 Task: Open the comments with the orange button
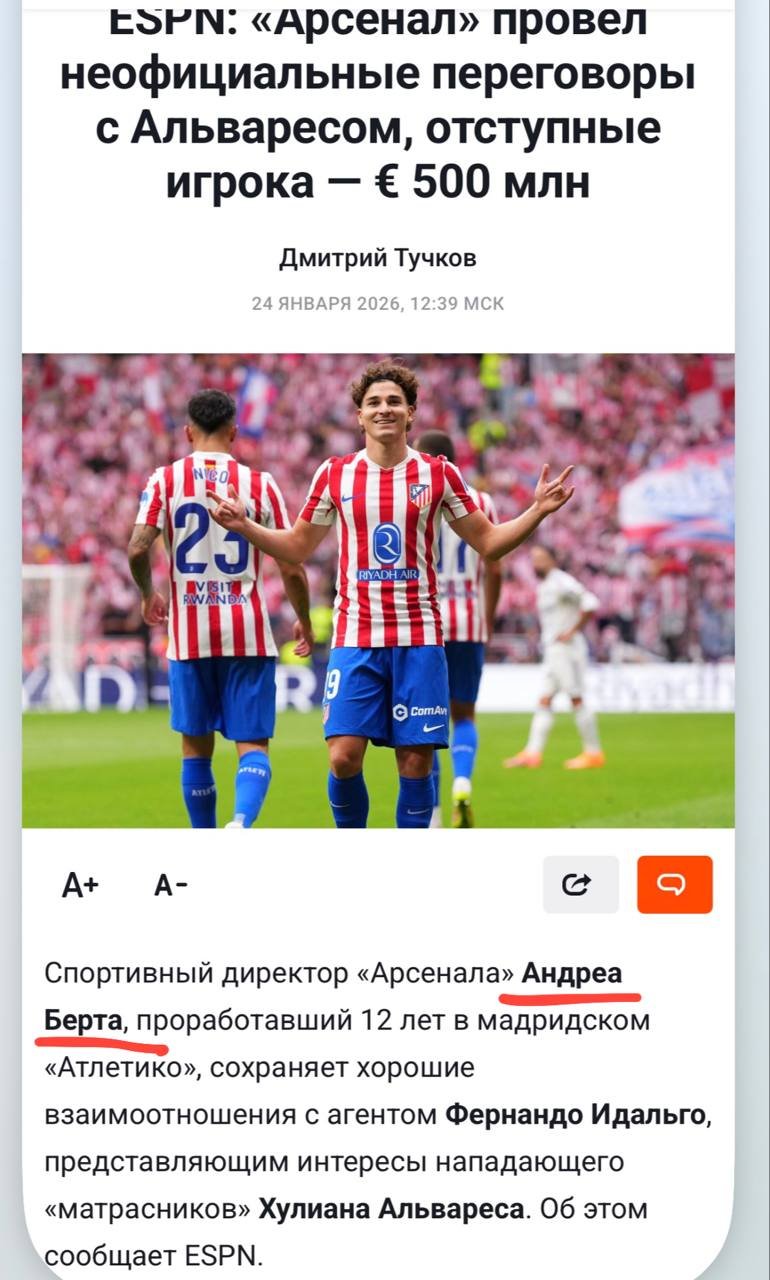(675, 884)
